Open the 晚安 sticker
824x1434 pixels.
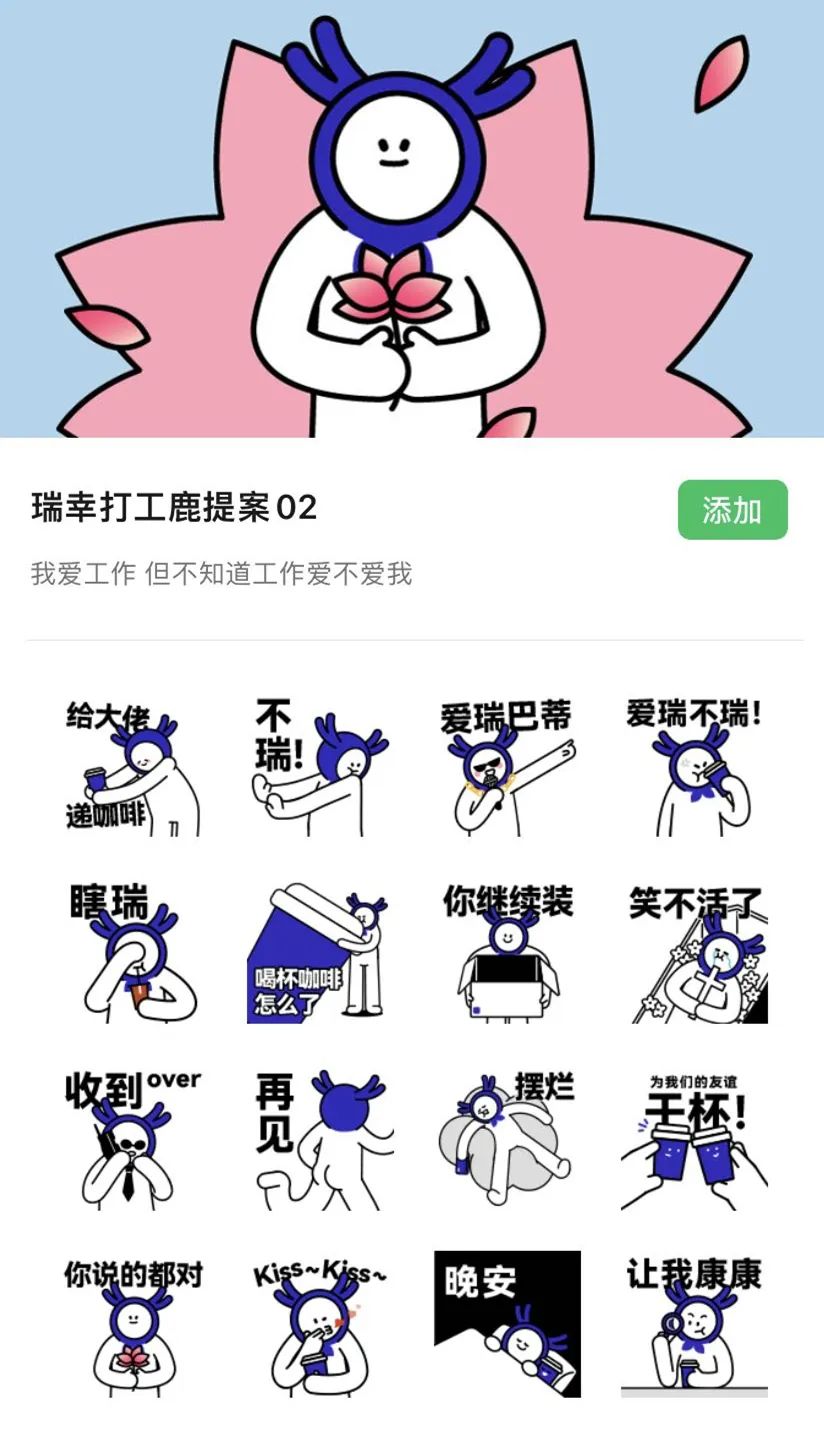coord(507,1324)
